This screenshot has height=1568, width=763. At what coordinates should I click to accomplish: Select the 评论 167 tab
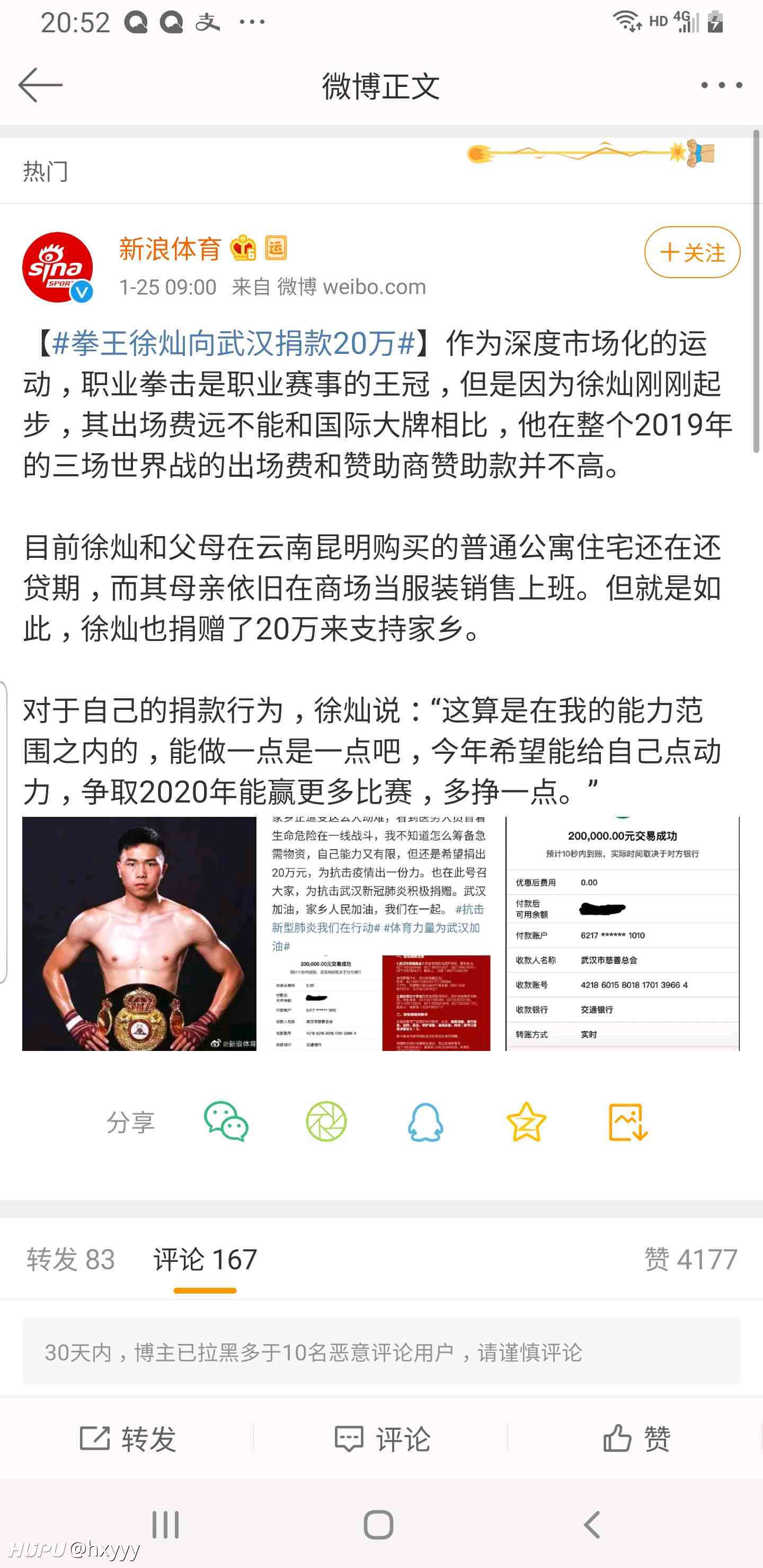(x=205, y=1259)
